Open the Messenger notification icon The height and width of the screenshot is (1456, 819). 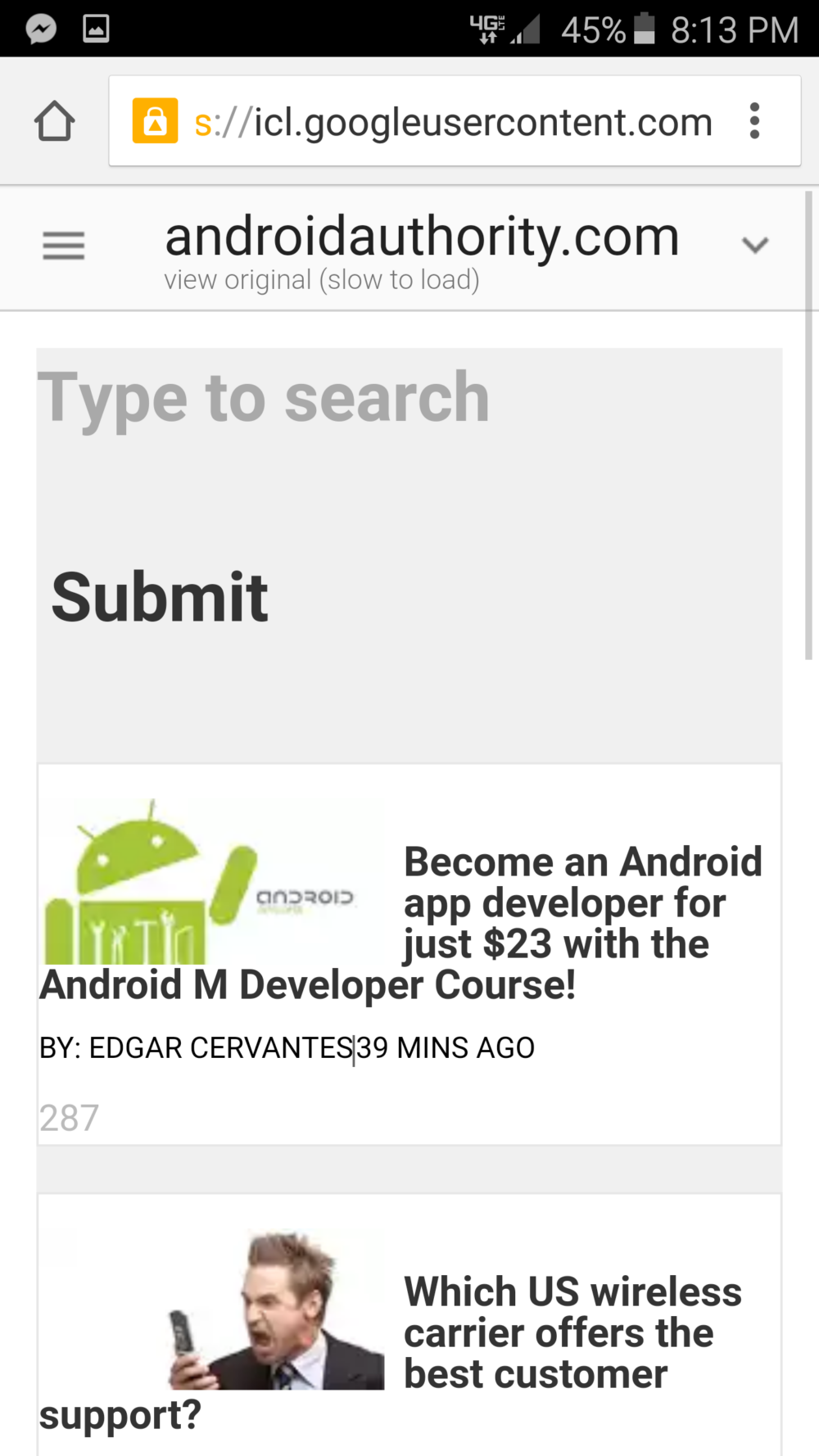click(39, 27)
